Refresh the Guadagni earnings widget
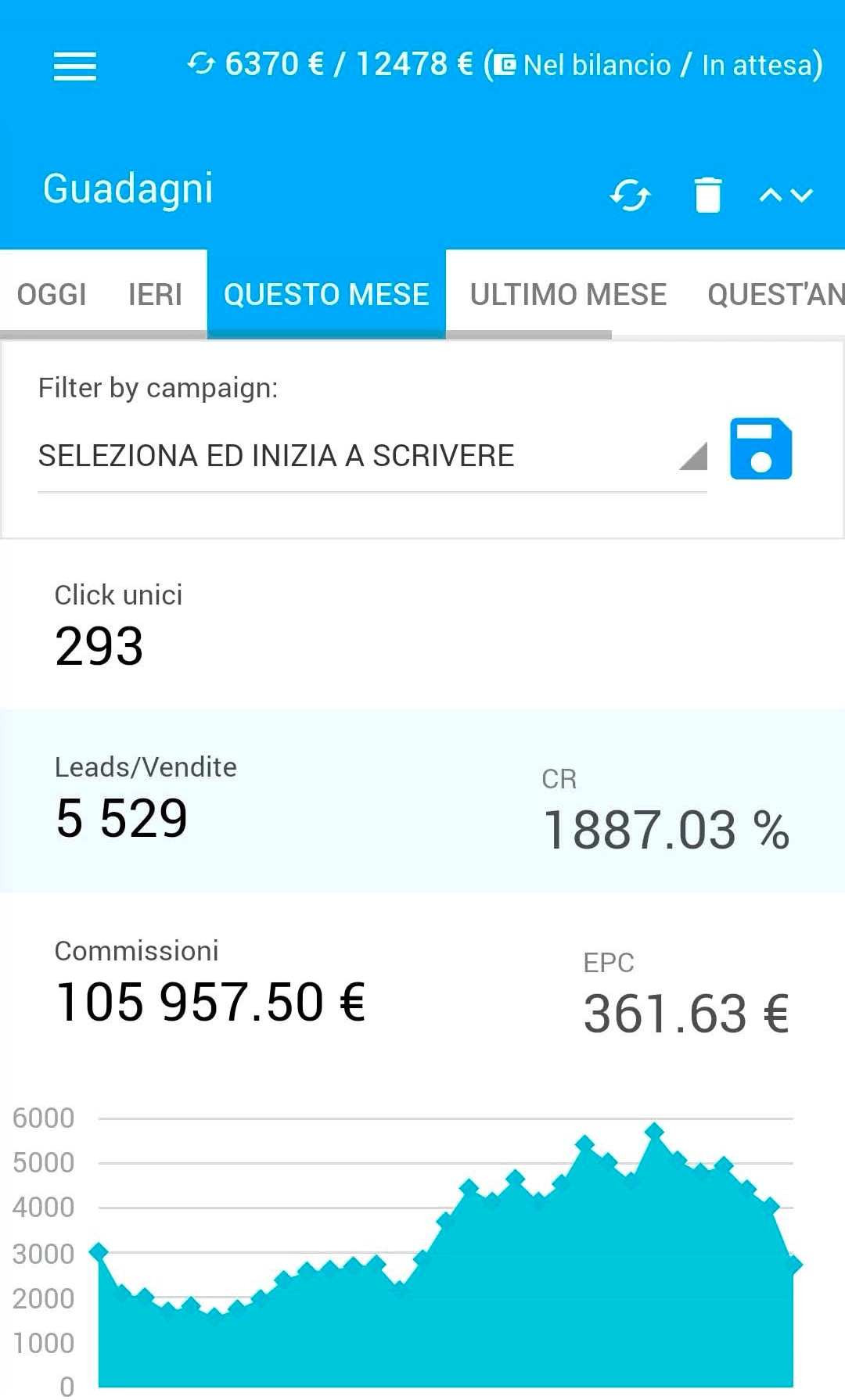 (630, 195)
